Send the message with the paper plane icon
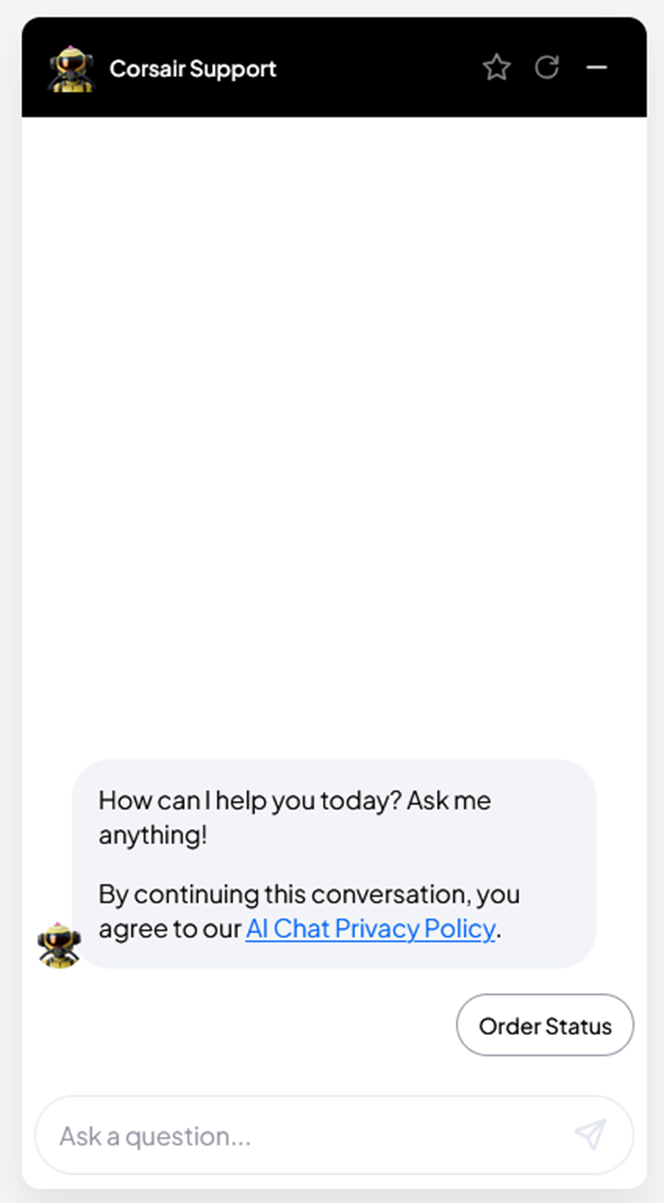Image resolution: width=664 pixels, height=1203 pixels. pyautogui.click(x=590, y=1135)
